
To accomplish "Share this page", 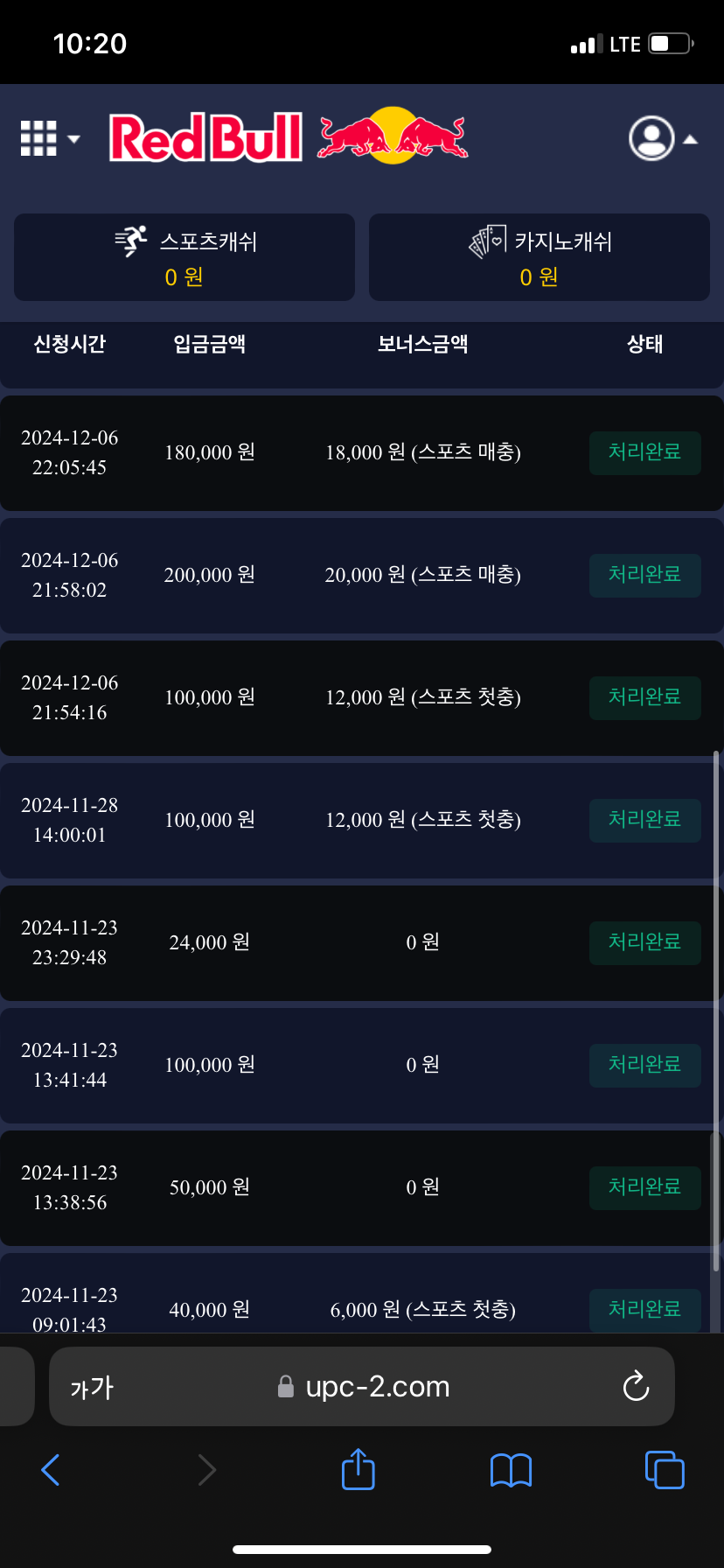I will pyautogui.click(x=359, y=1469).
